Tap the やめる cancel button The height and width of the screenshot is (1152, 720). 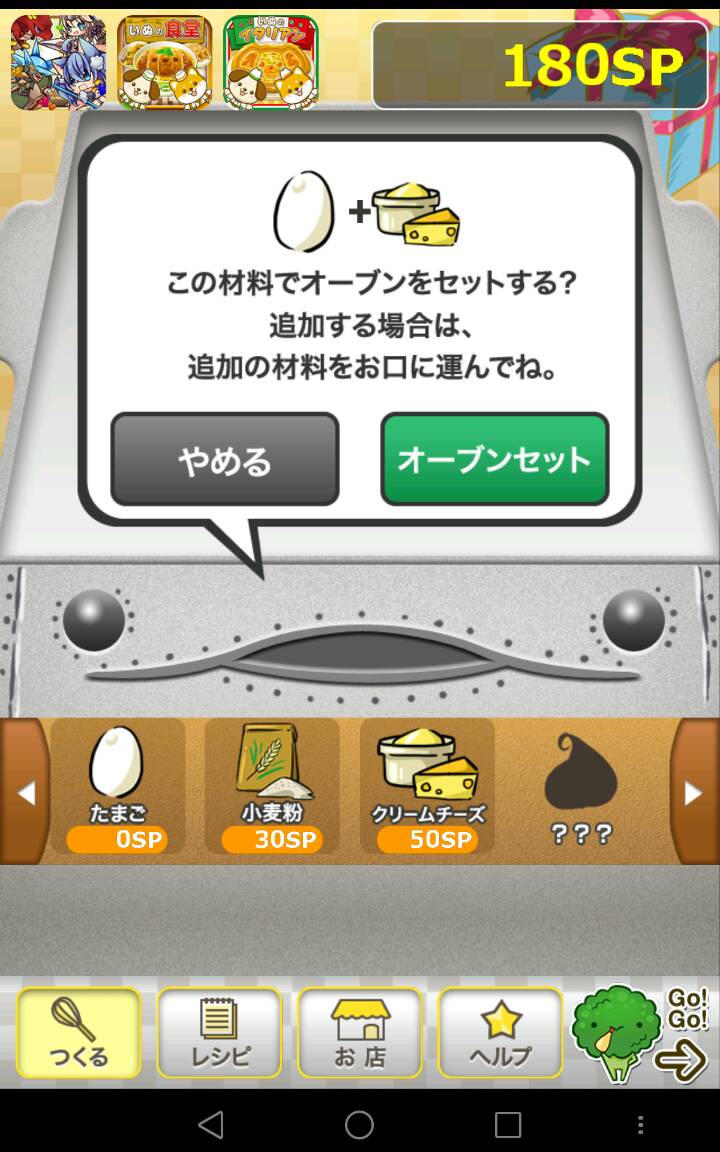pos(225,459)
